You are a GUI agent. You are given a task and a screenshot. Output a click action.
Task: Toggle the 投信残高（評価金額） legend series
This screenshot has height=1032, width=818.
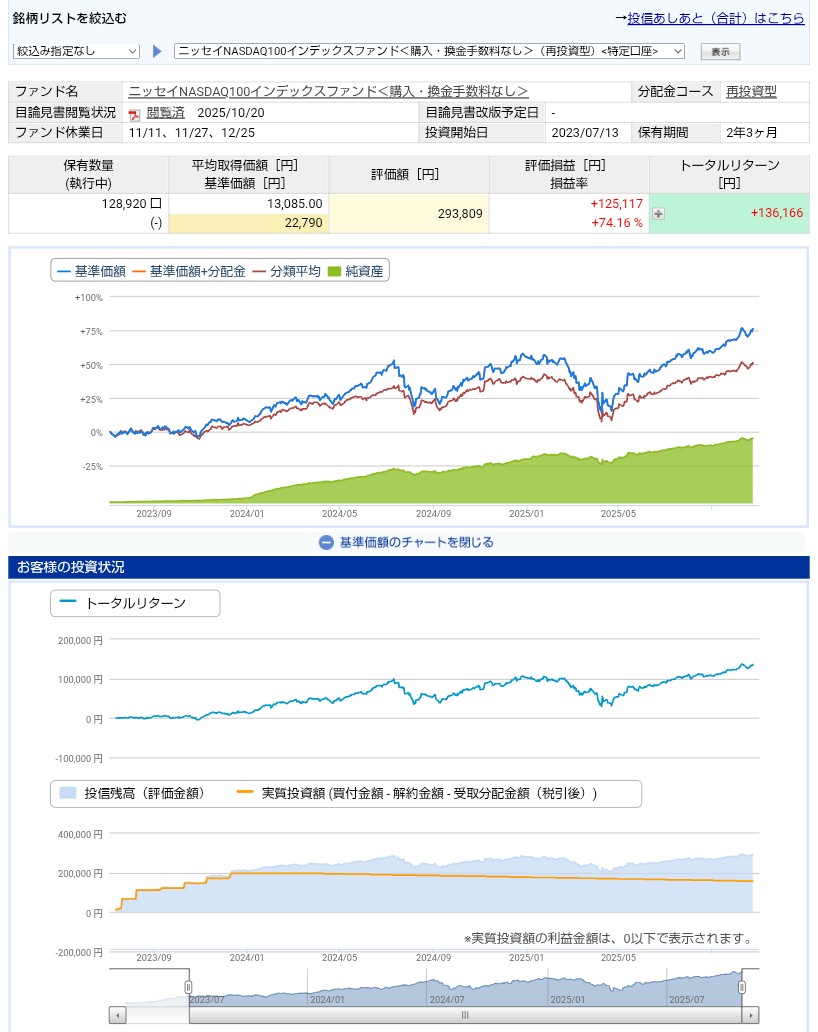133,793
